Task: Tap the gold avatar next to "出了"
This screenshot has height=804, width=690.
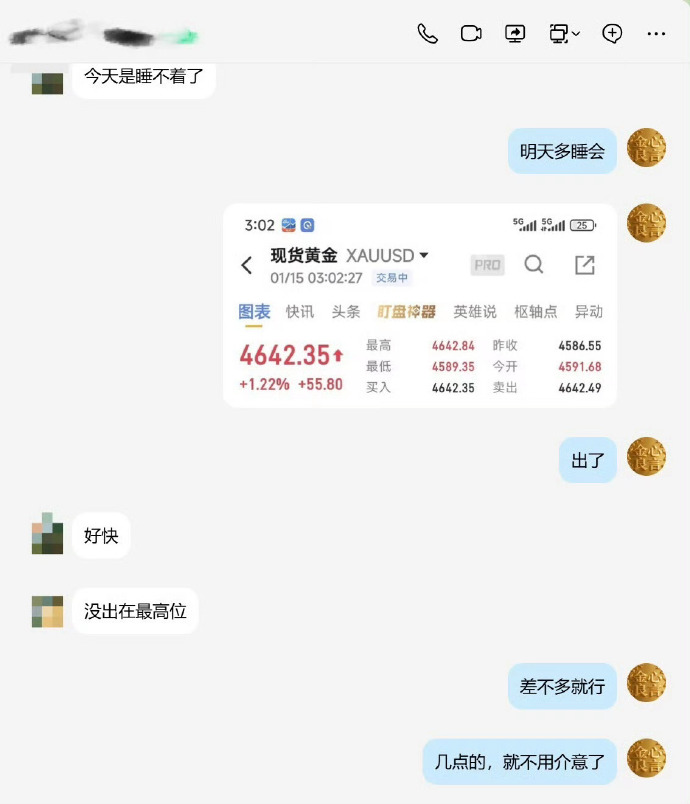Action: (646, 456)
